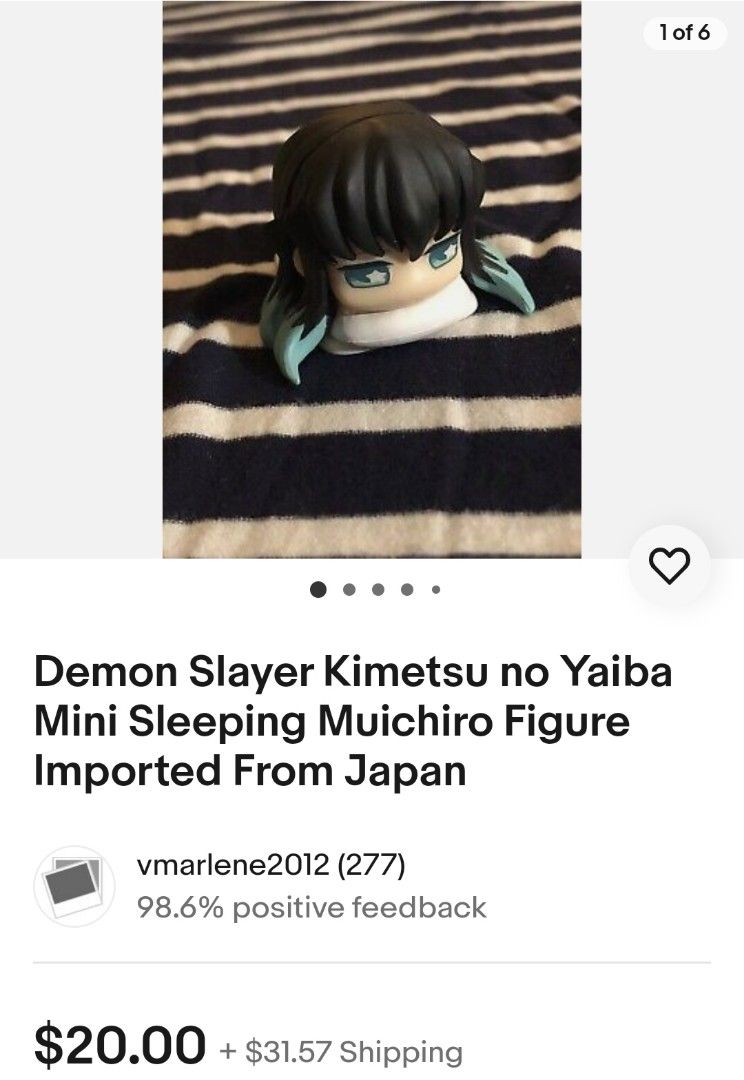
Task: Select the fifth carousel dot
Action: tap(433, 589)
